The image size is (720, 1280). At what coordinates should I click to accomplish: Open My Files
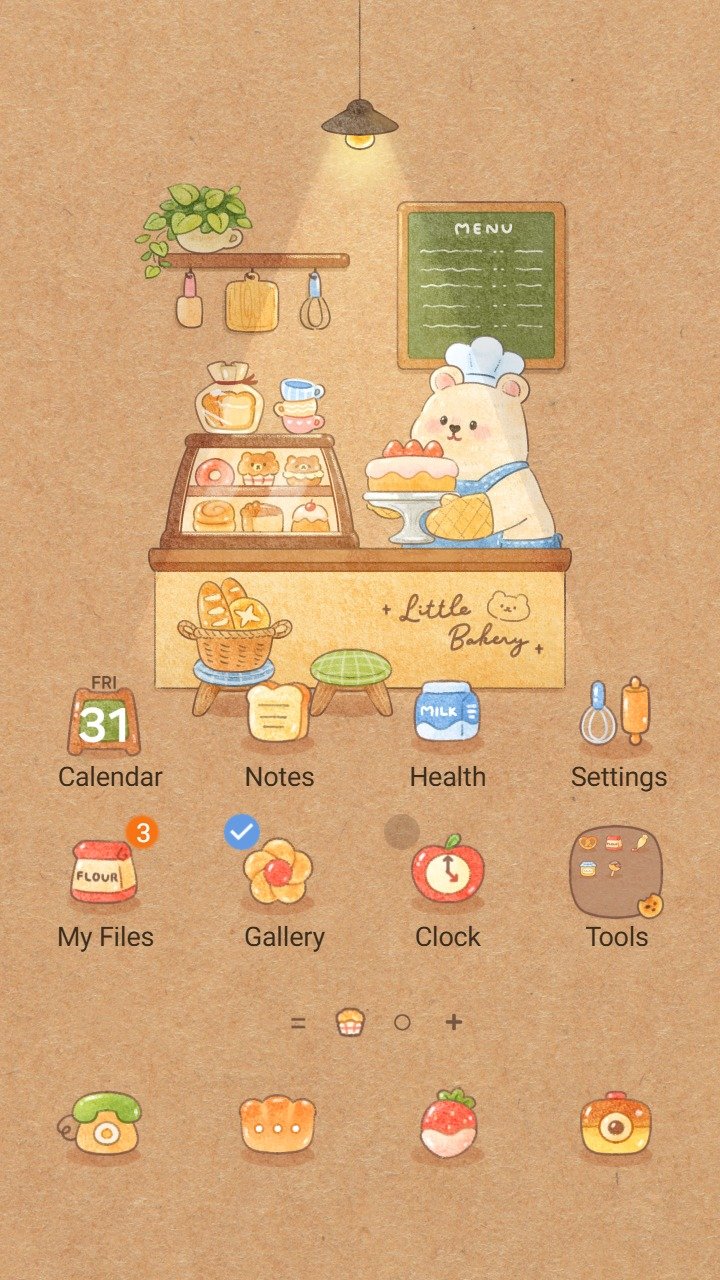(x=104, y=872)
